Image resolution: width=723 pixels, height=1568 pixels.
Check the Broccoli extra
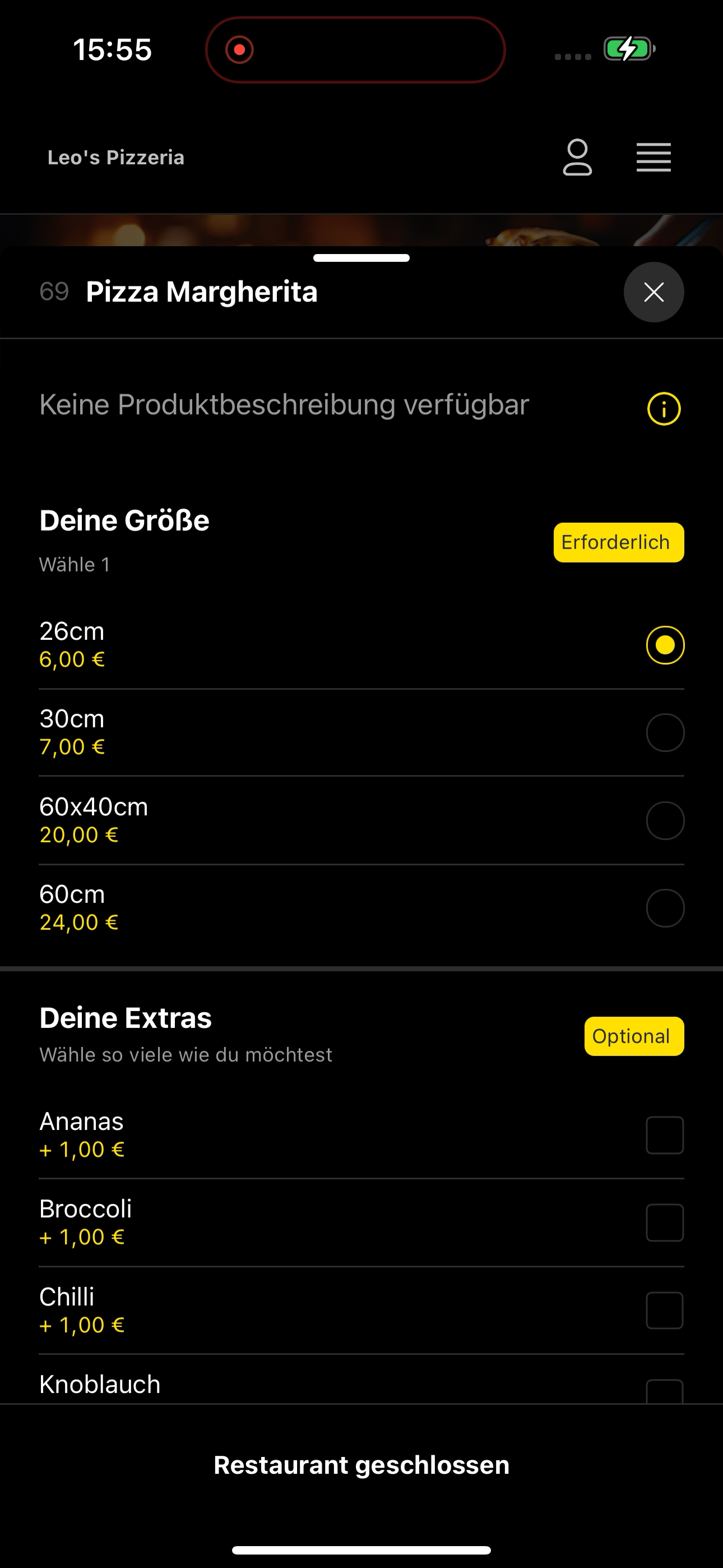pos(665,1223)
